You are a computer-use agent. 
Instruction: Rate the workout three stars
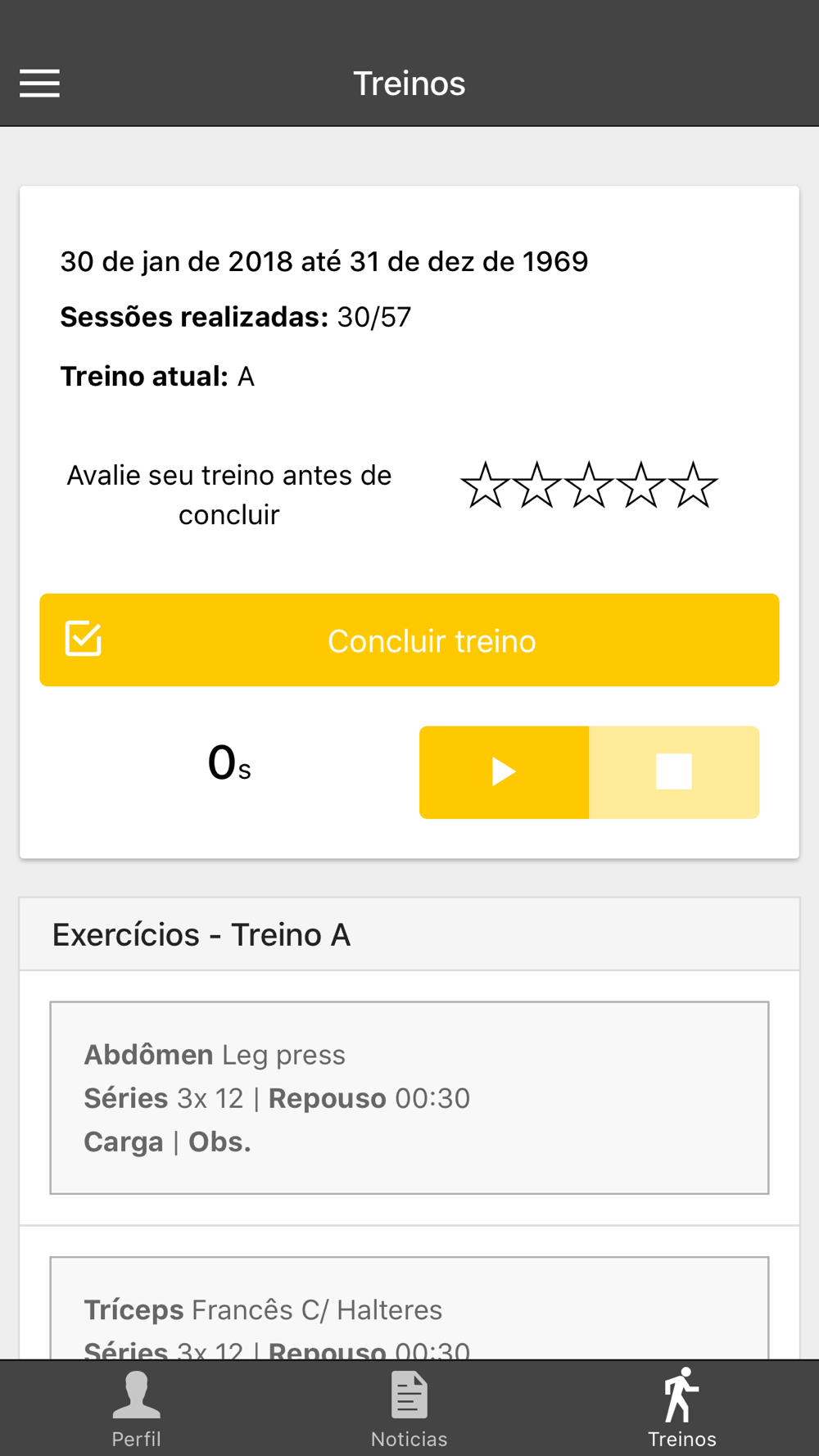click(x=589, y=486)
